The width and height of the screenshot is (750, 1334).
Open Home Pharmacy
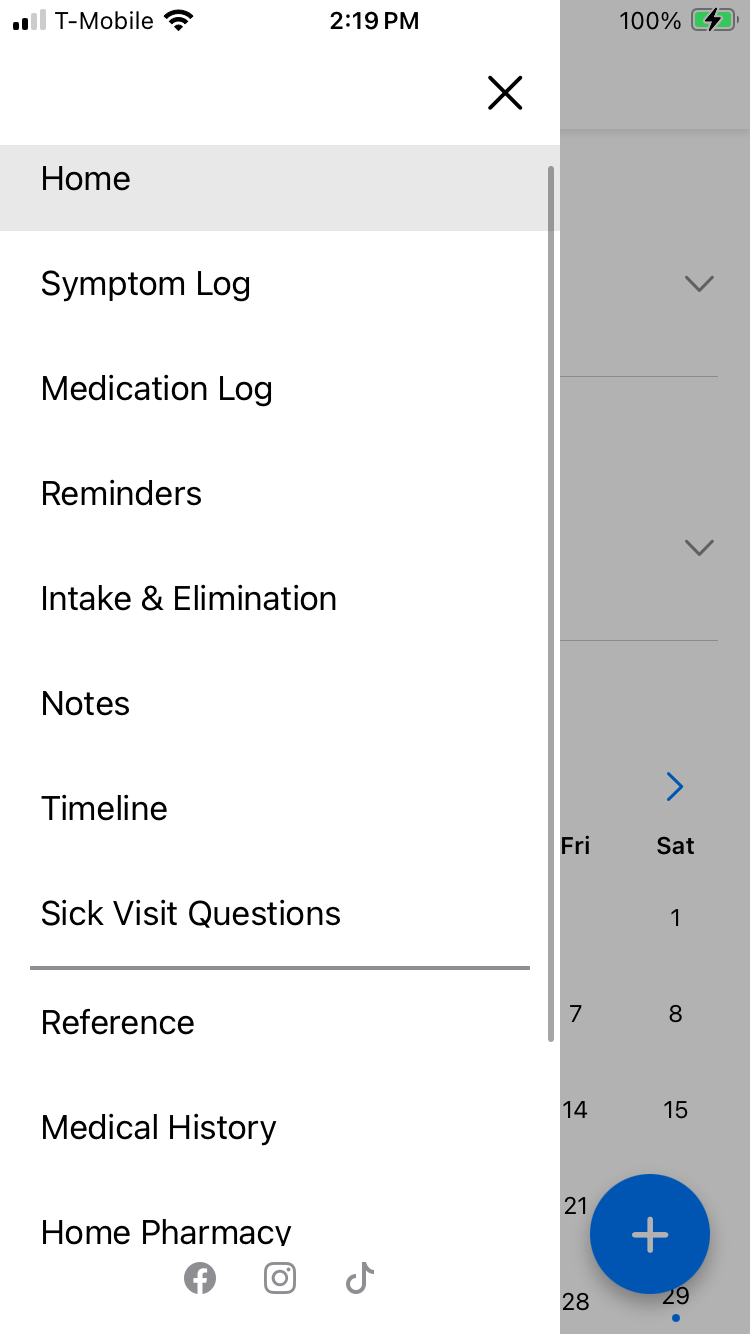(x=166, y=1230)
